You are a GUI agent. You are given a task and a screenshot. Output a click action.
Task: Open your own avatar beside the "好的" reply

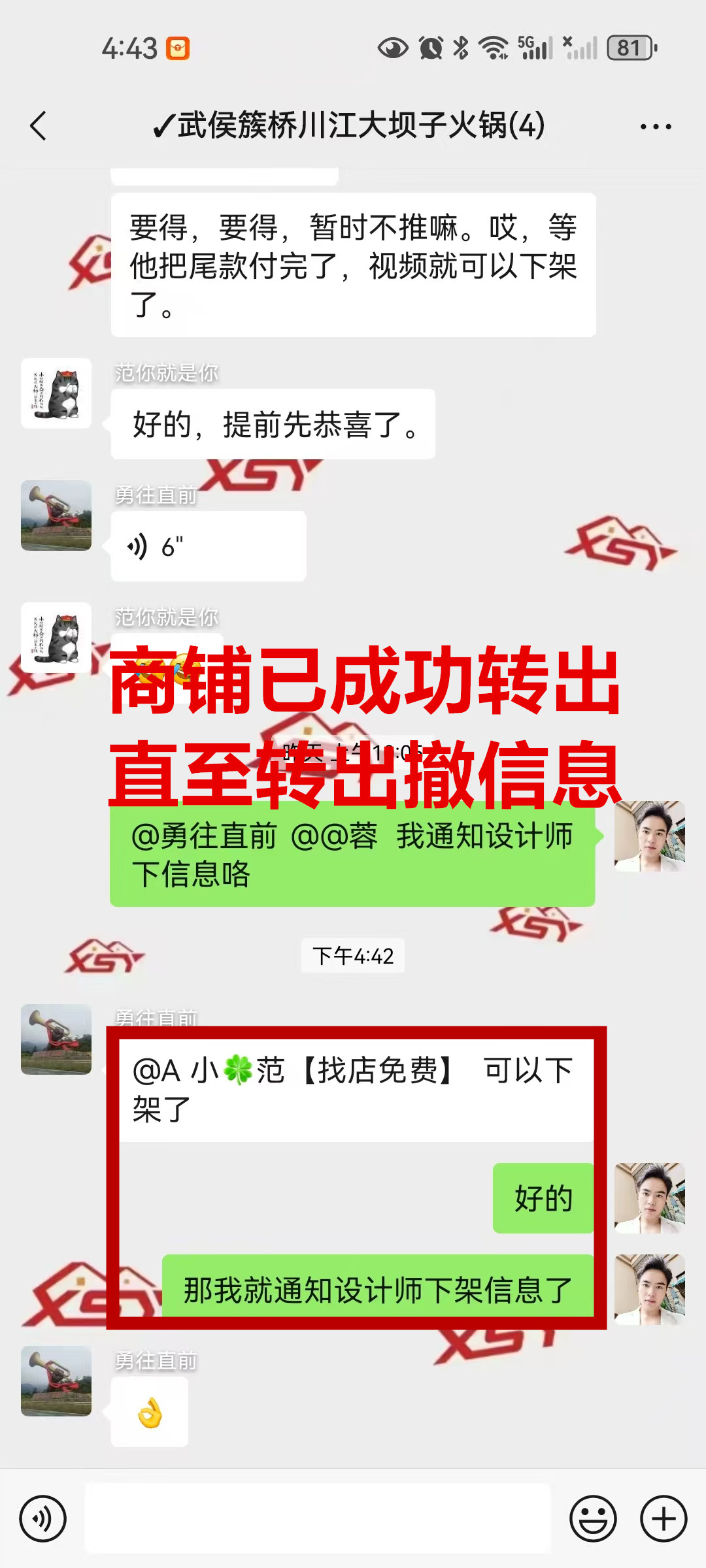(x=649, y=1198)
